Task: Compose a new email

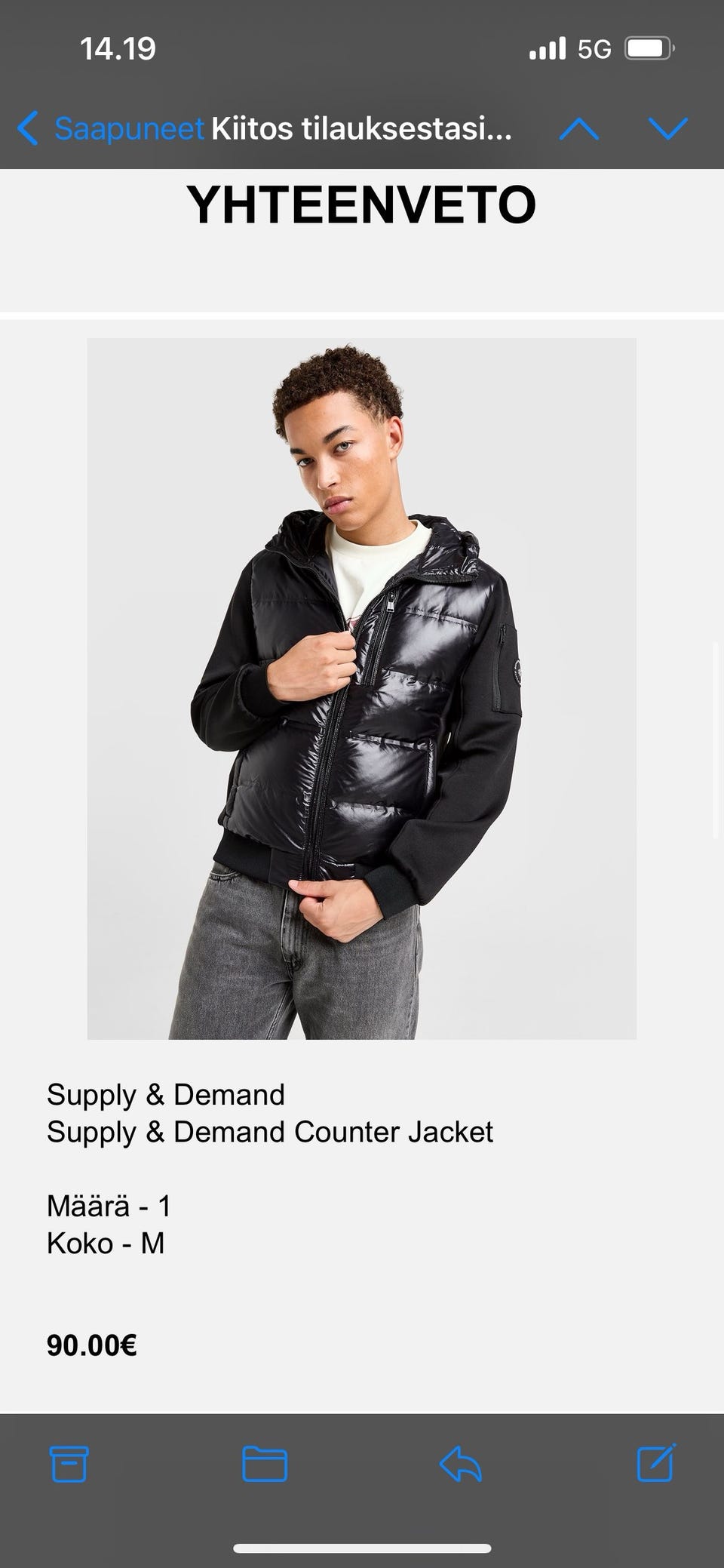Action: pos(655,1463)
